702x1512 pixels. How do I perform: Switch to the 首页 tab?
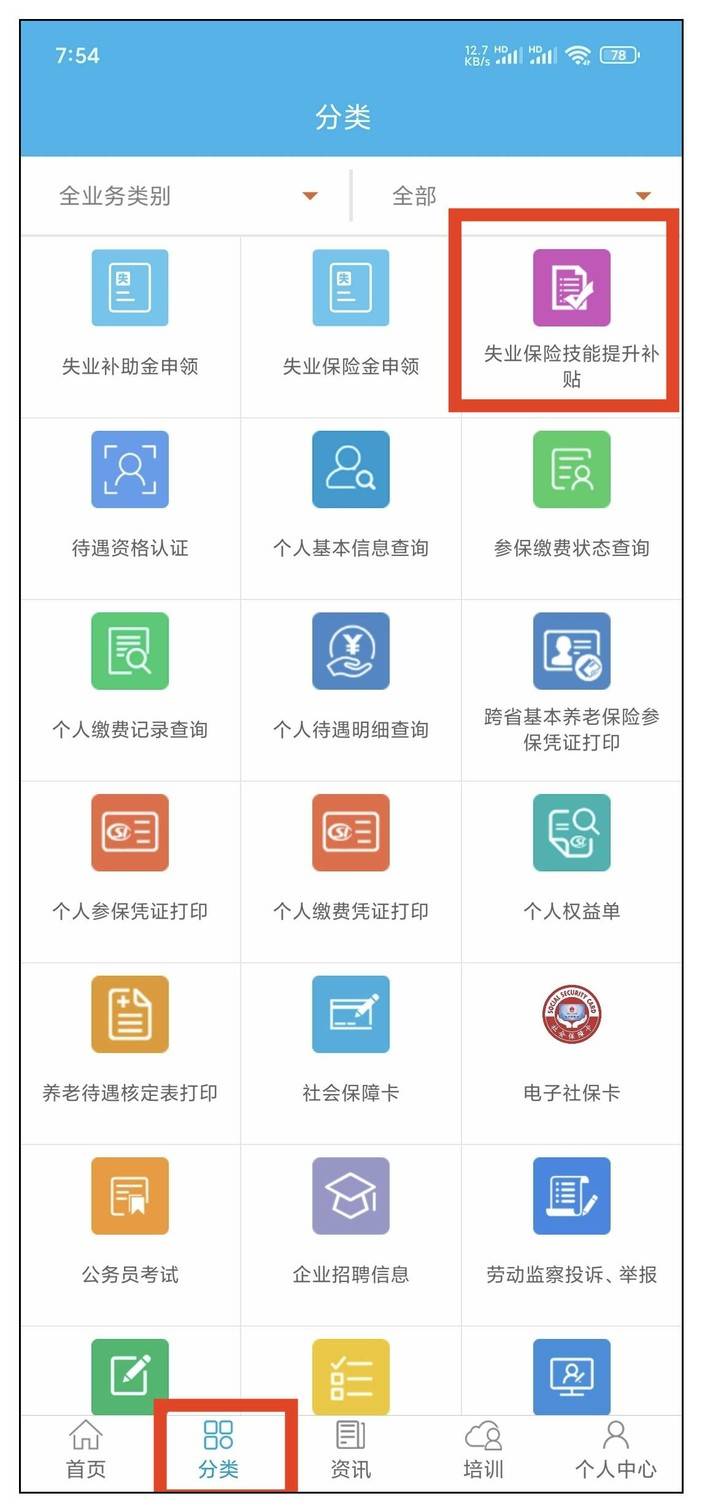[86, 1450]
